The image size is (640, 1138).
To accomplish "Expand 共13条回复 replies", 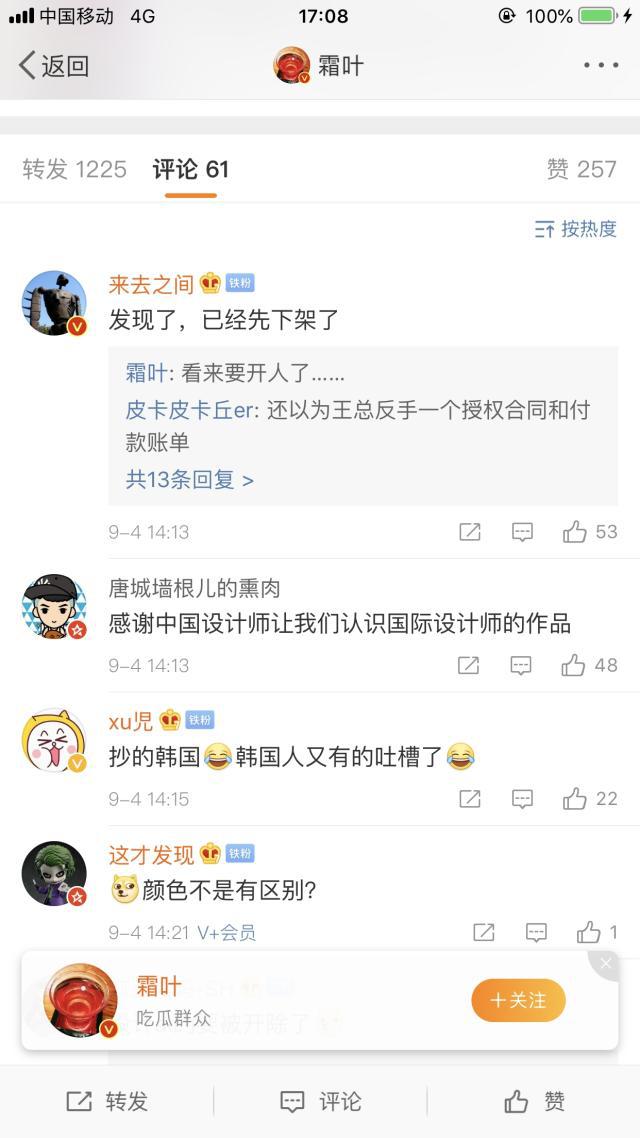I will coord(189,480).
